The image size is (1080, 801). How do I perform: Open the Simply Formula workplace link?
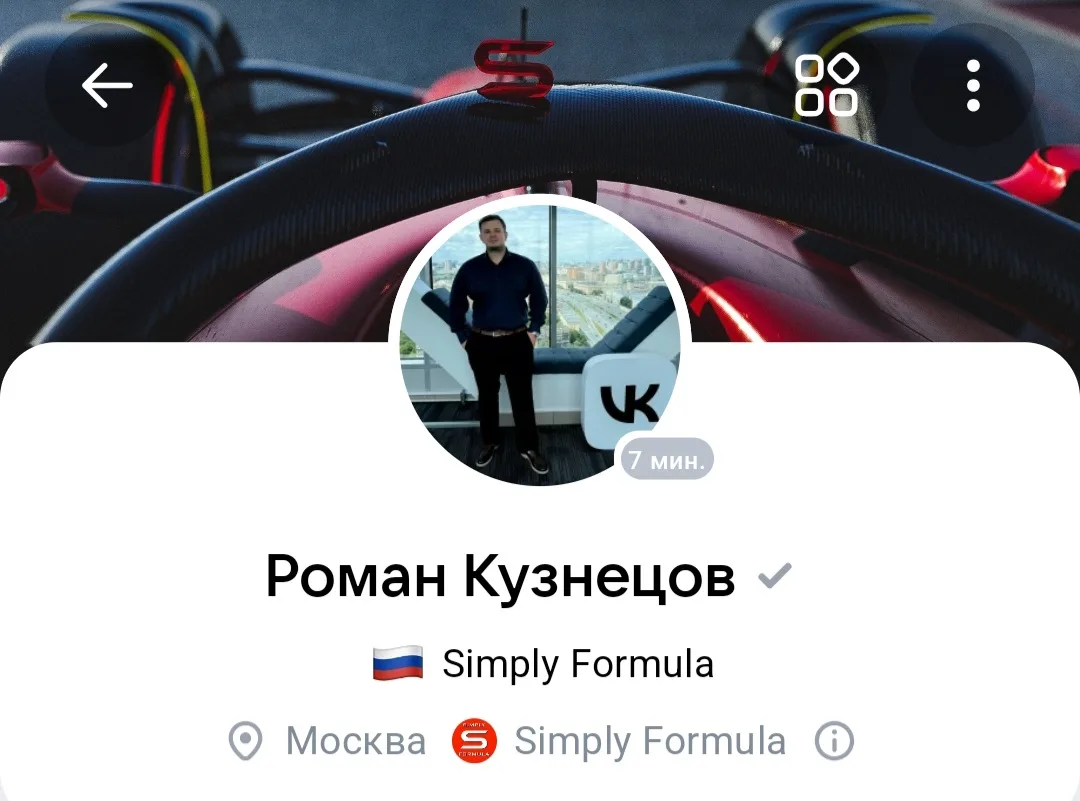point(619,741)
